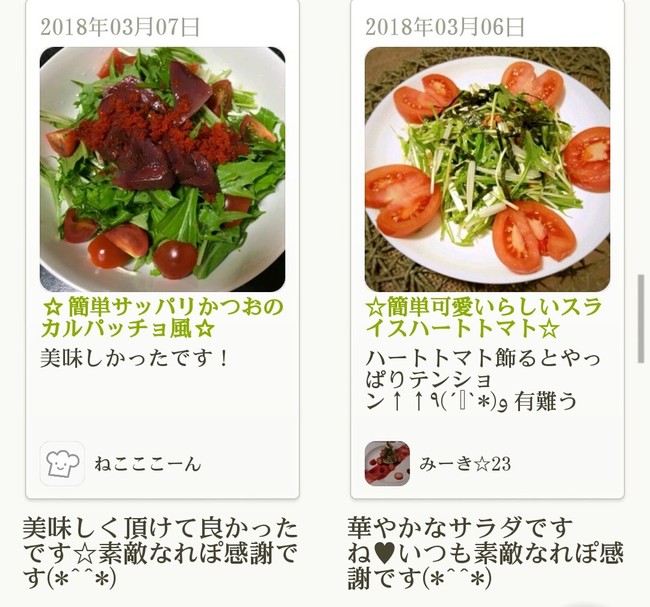Open the スライスハートトマト salad photo
This screenshot has width=650, height=607.
(x=487, y=169)
